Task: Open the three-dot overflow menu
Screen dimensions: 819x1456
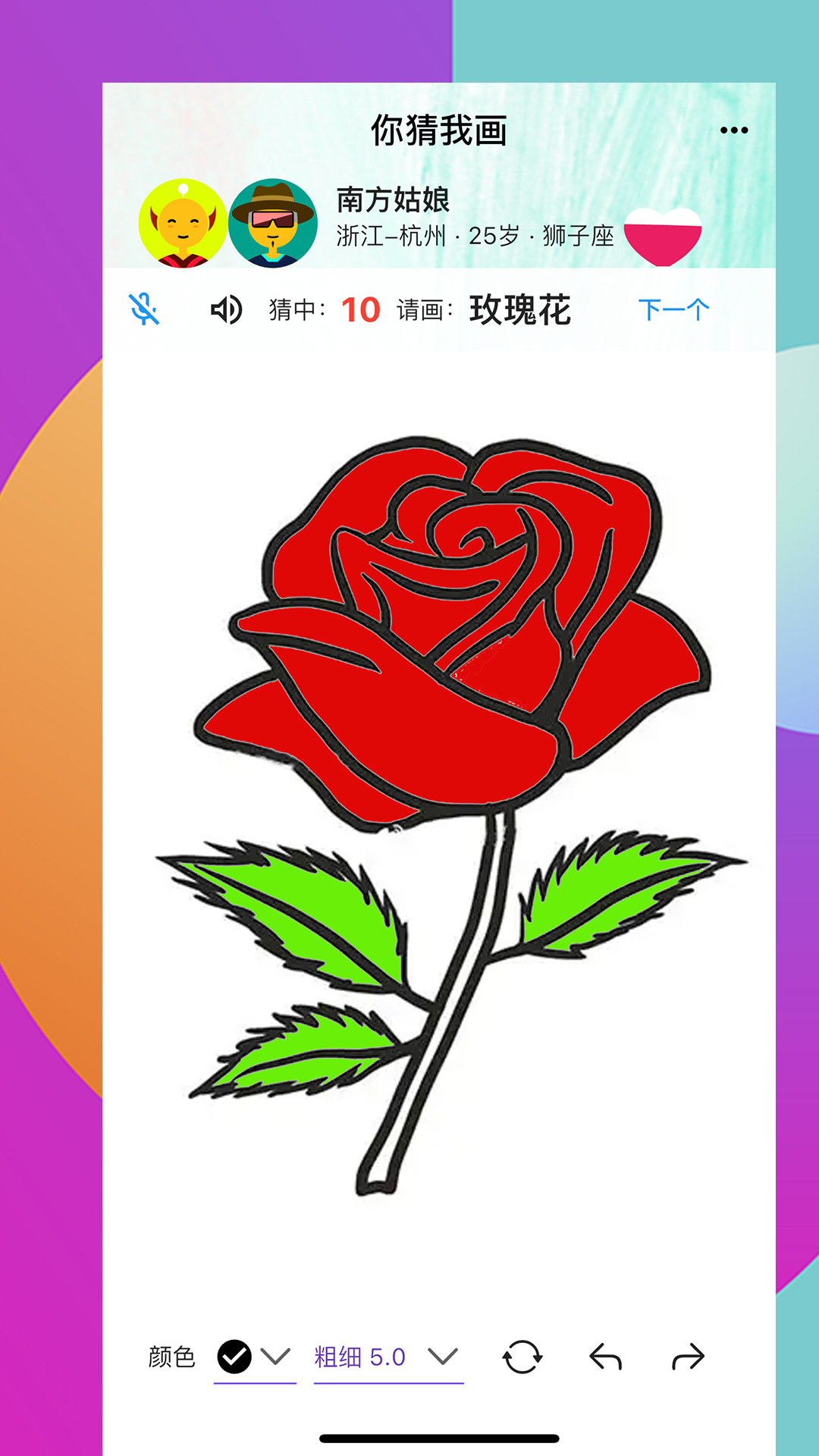Action: tap(733, 130)
